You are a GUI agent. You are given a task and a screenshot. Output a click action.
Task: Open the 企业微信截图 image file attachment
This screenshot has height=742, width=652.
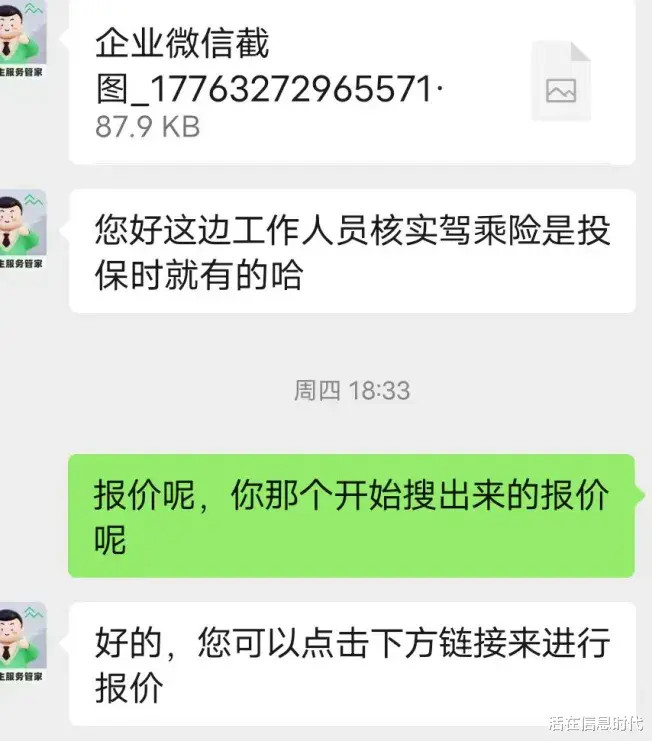click(x=352, y=81)
